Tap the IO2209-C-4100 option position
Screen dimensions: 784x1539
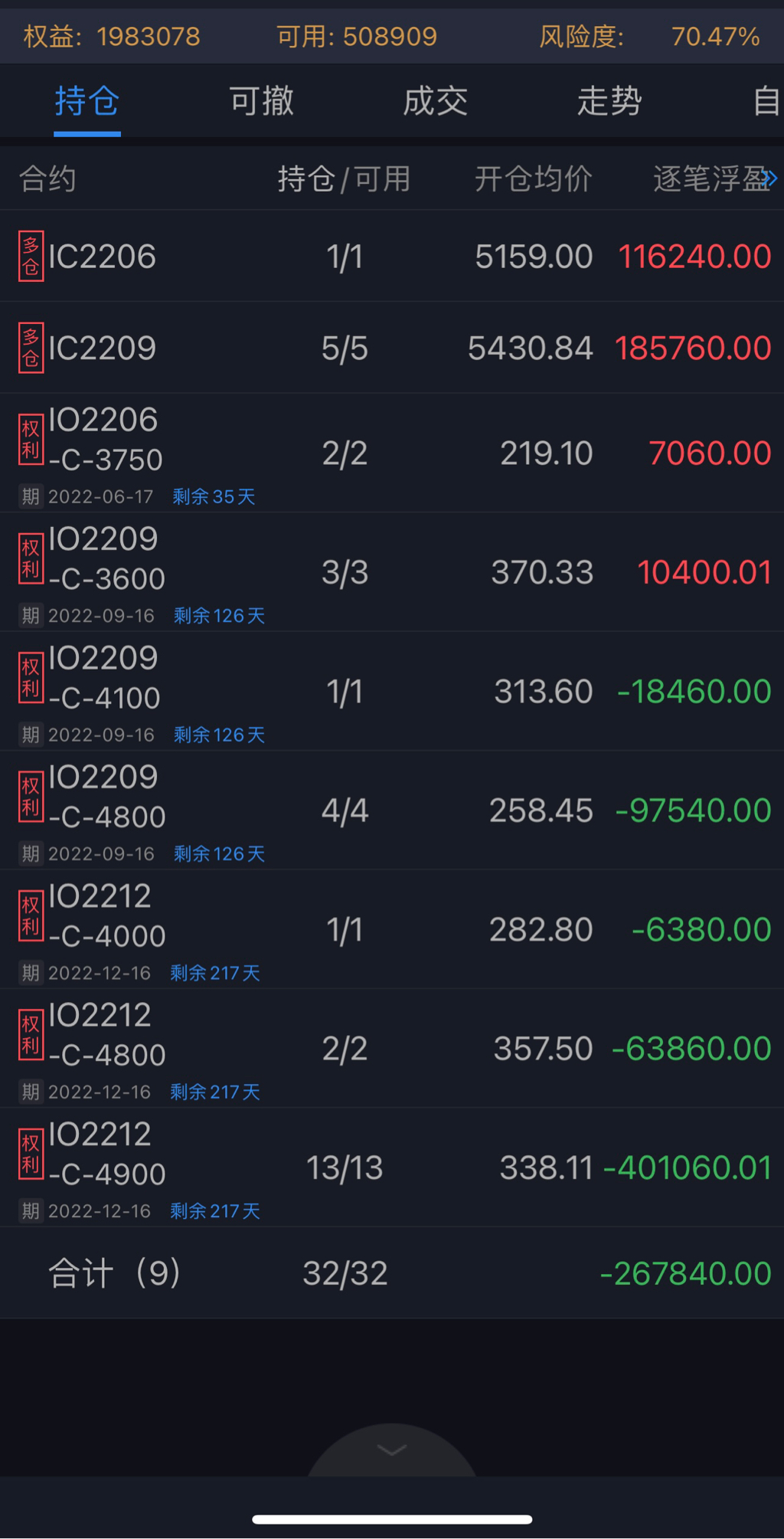pos(392,691)
